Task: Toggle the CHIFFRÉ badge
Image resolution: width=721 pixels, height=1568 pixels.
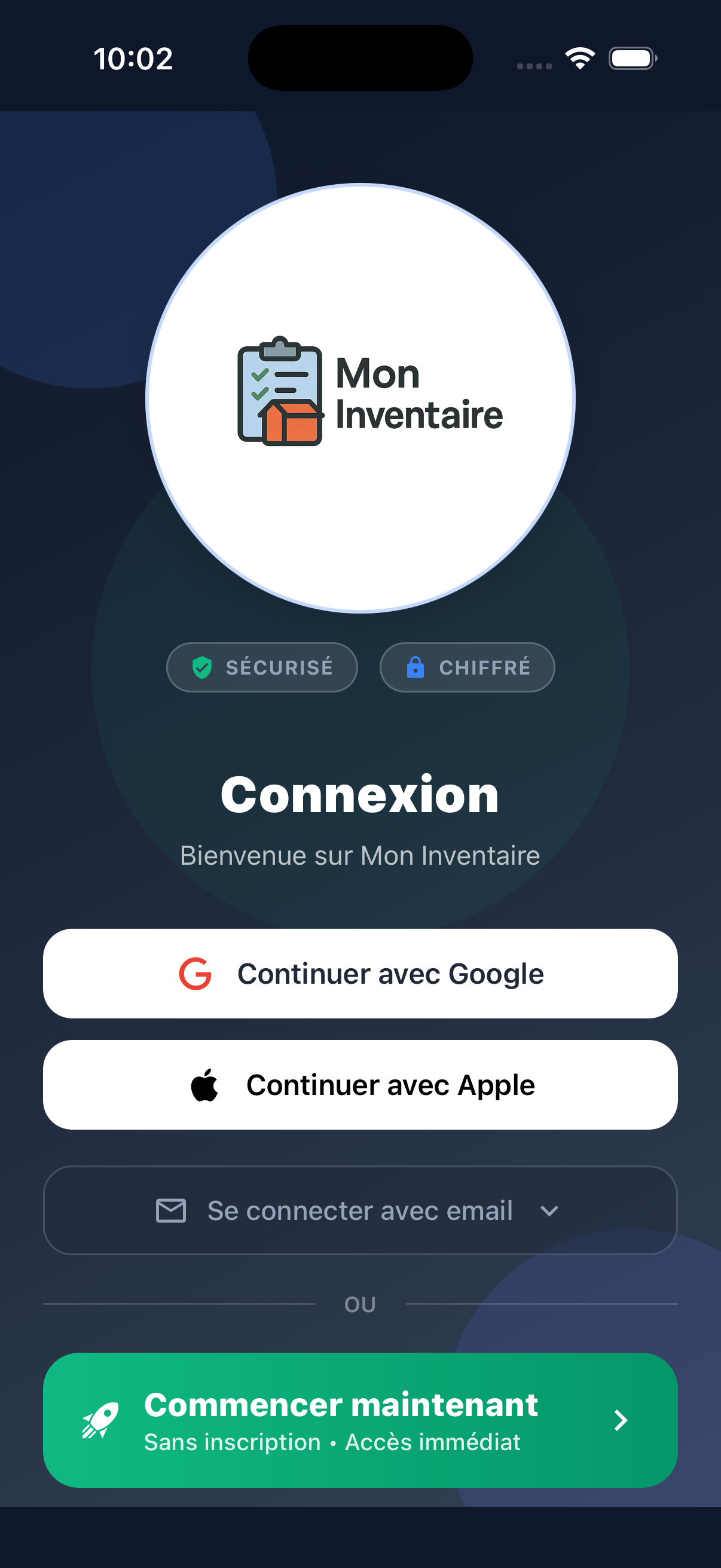Action: [467, 667]
